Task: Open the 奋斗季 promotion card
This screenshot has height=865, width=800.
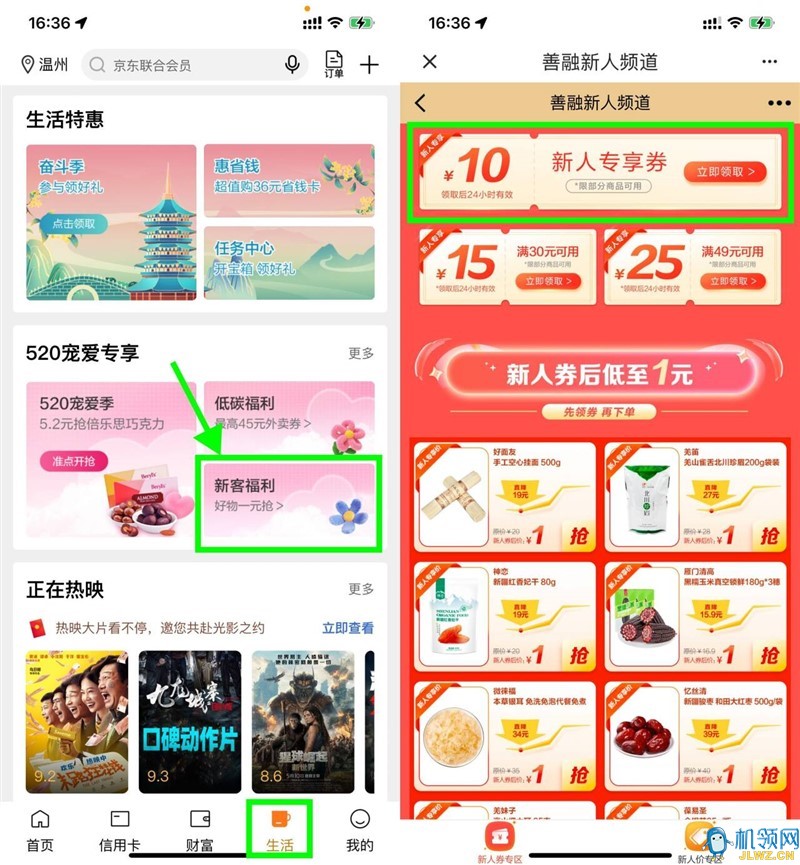Action: tap(111, 220)
